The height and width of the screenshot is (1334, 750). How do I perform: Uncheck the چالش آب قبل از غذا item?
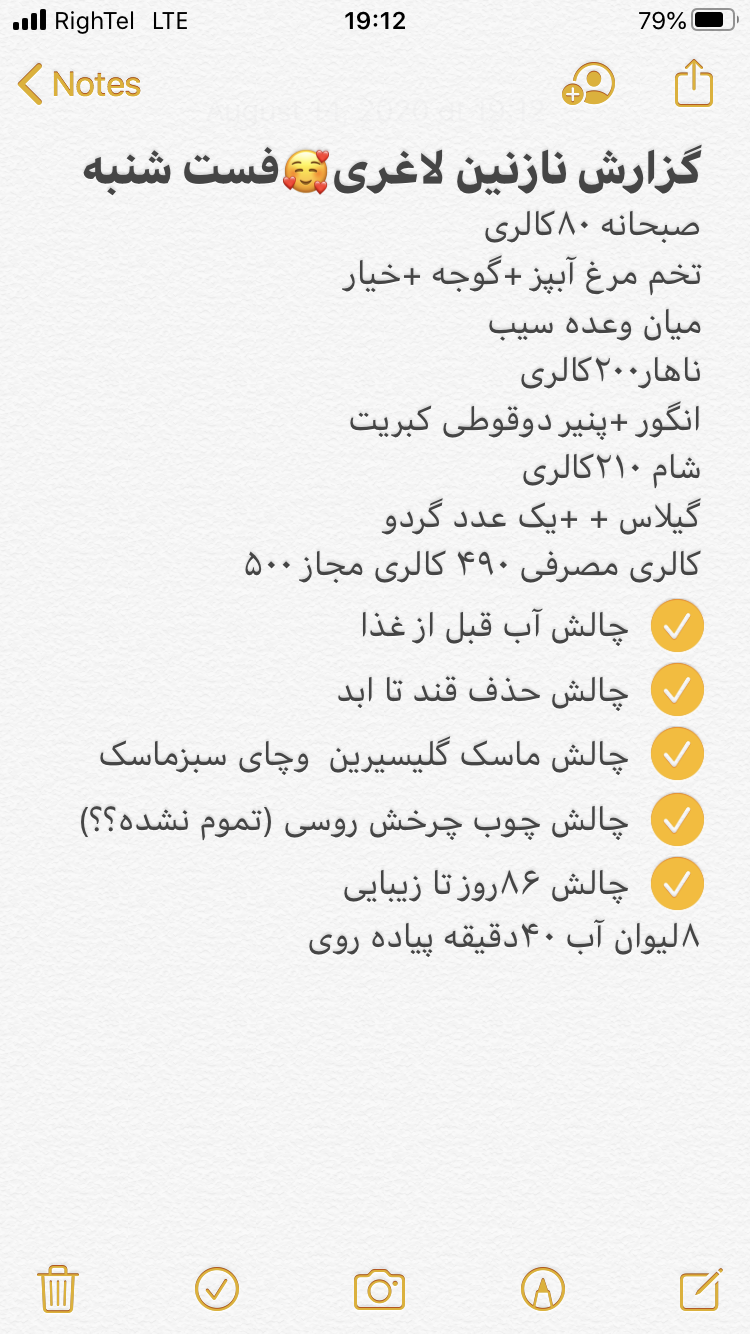[x=677, y=626]
